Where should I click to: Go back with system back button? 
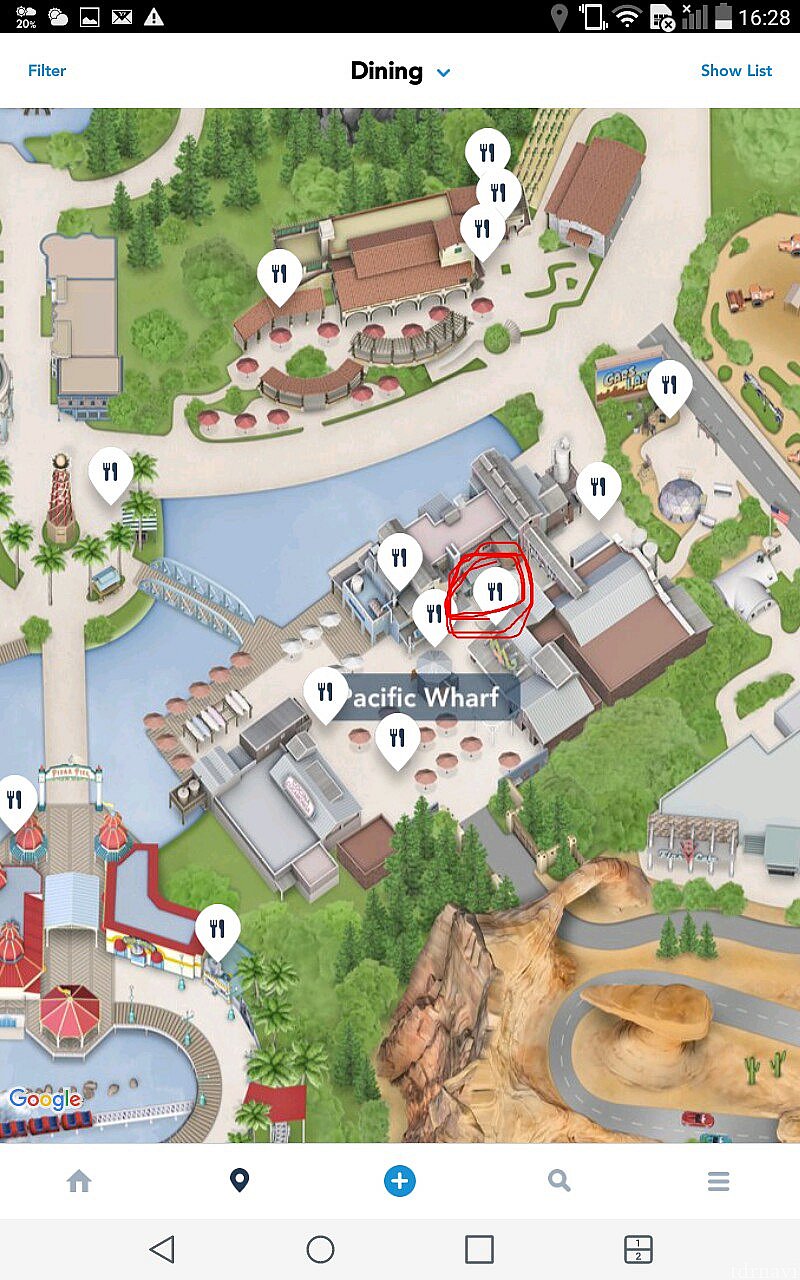(x=162, y=1249)
